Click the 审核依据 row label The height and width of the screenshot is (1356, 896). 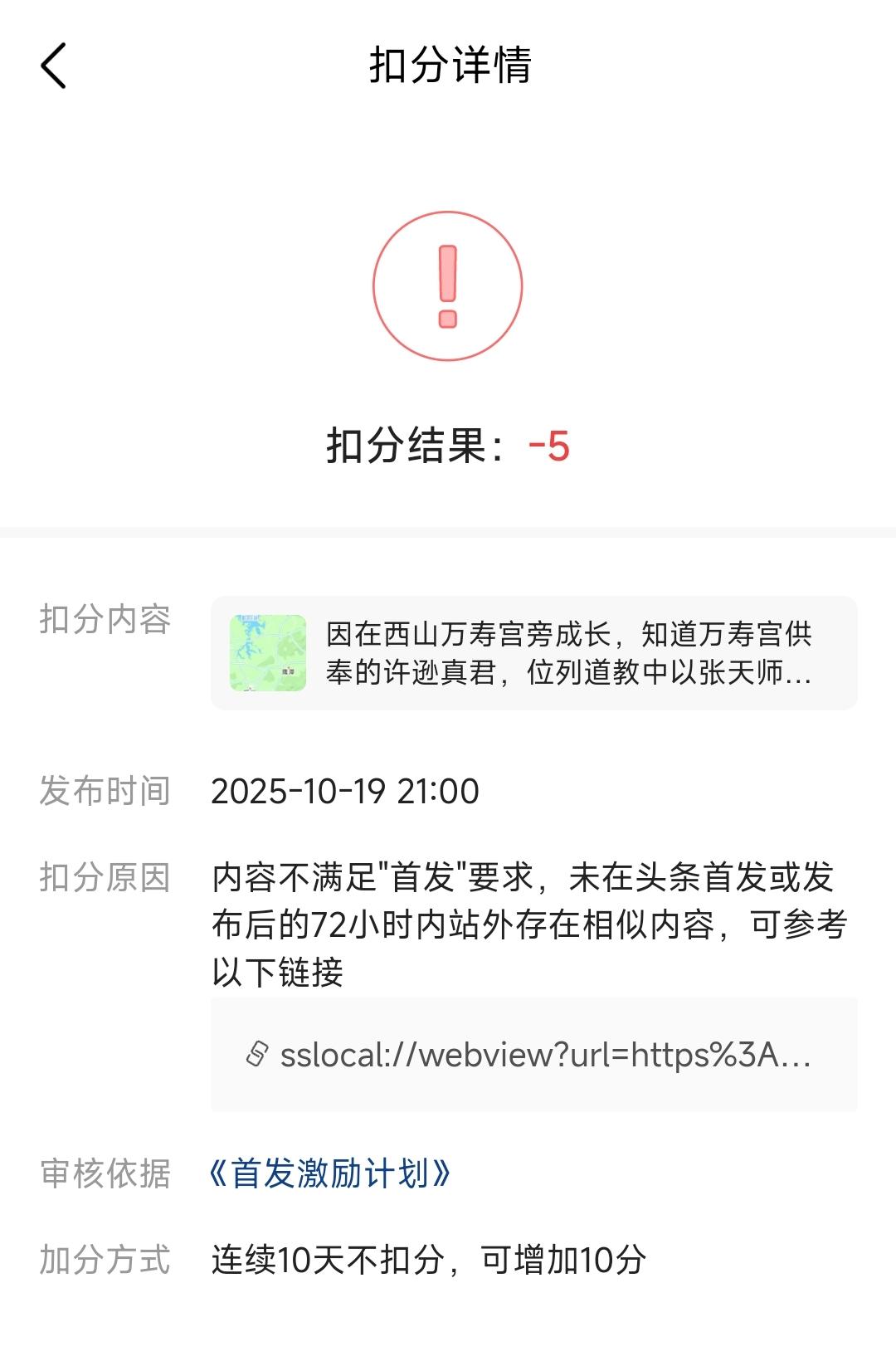click(x=105, y=1173)
